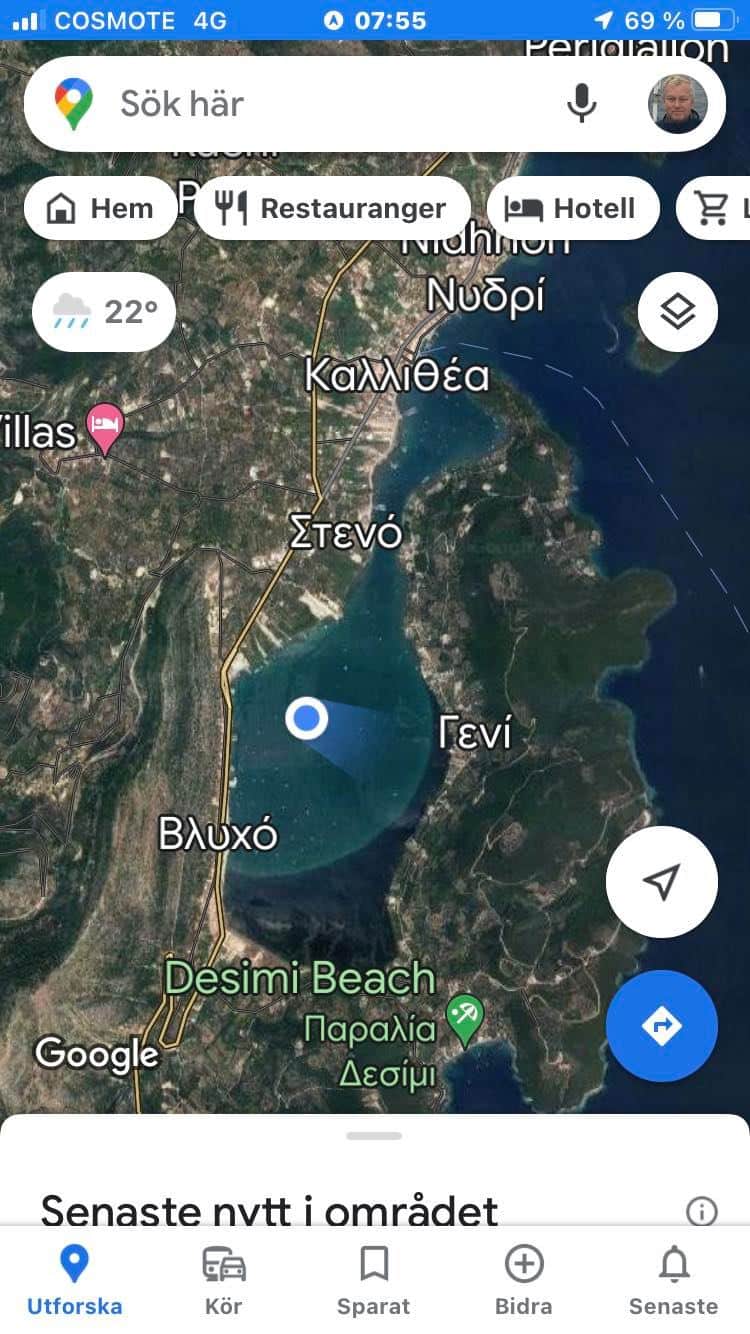Center map on my location

pyautogui.click(x=662, y=882)
